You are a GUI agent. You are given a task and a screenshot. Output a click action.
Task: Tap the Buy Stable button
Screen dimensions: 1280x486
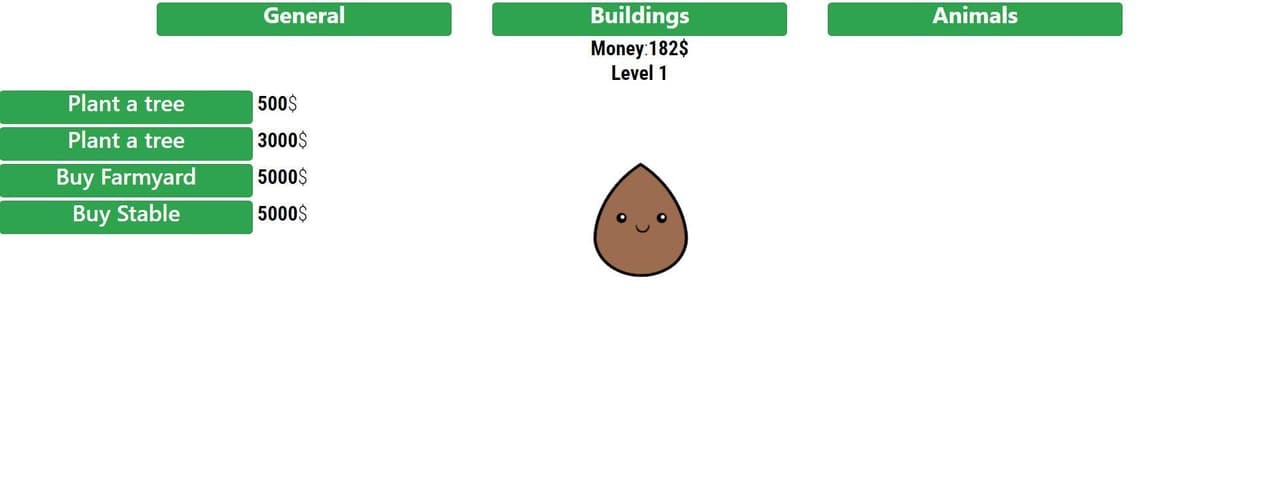(x=126, y=216)
